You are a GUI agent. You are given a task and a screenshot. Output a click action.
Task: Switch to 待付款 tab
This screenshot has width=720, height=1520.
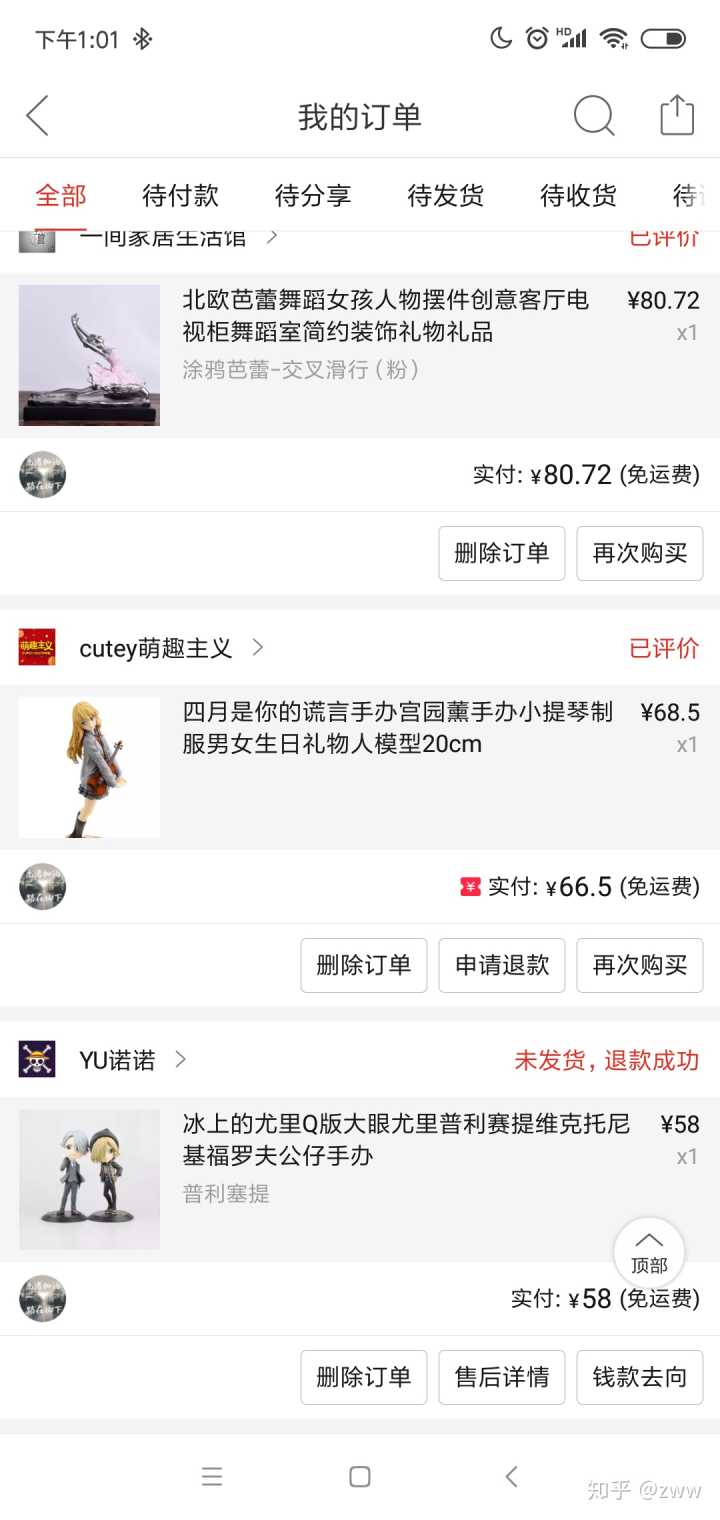click(x=180, y=195)
